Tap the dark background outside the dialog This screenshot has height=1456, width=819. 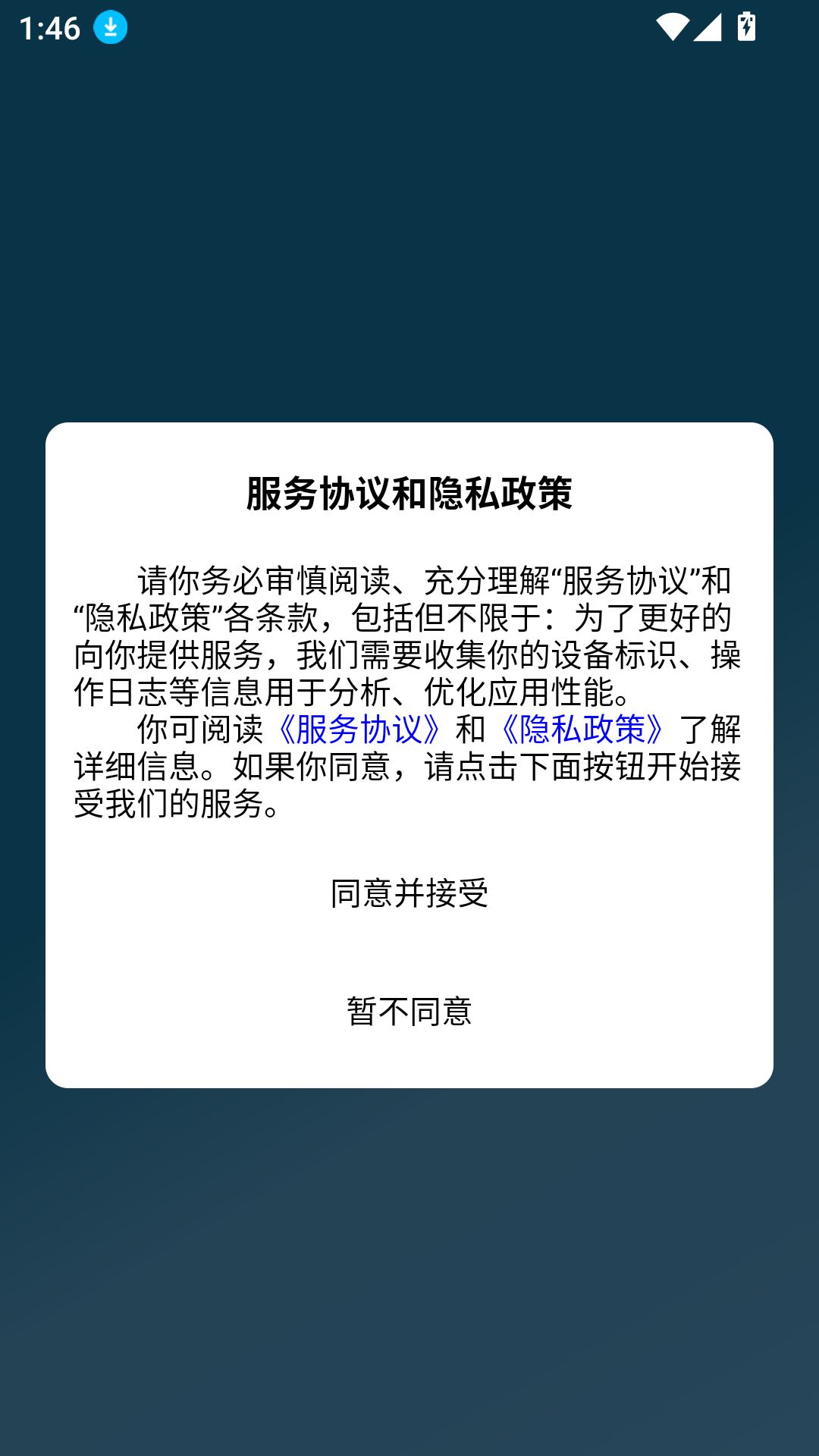409,227
